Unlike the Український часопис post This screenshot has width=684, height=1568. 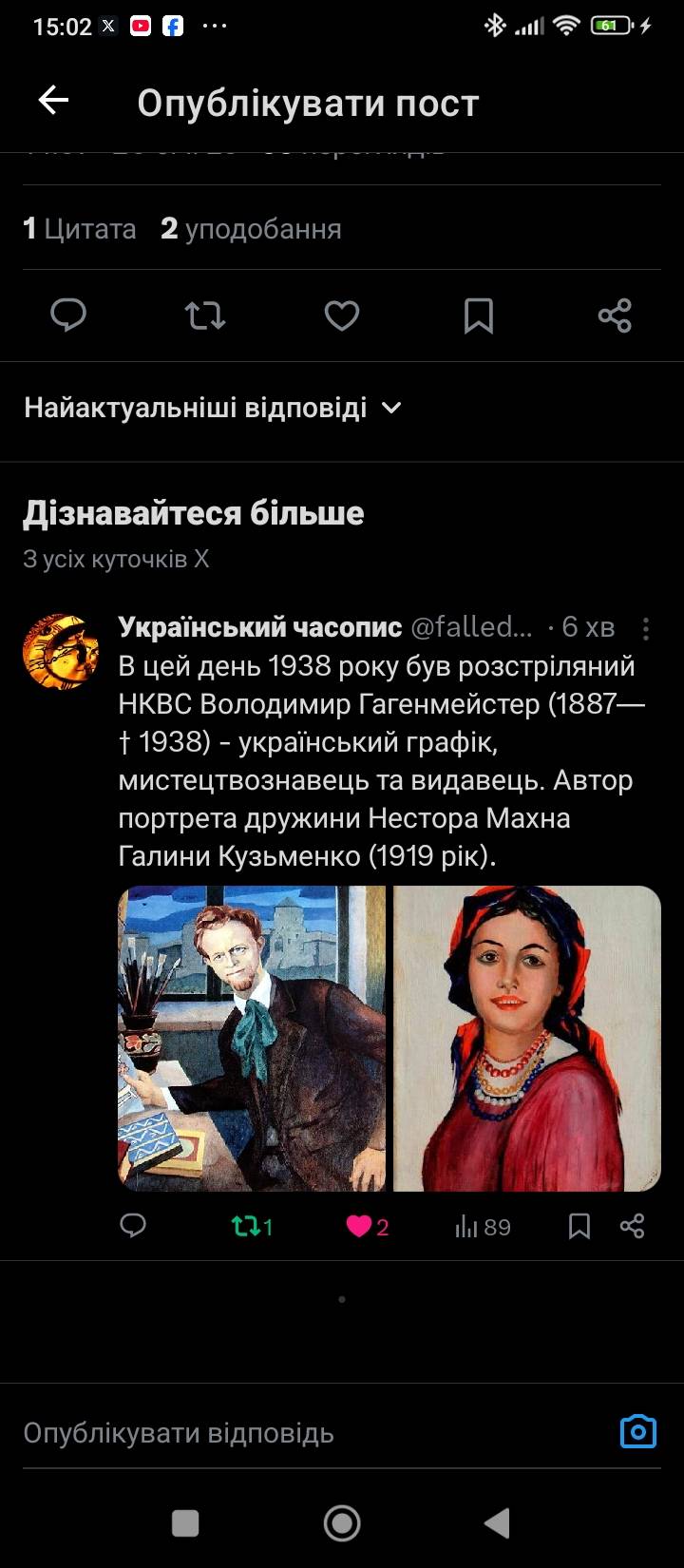click(x=367, y=1226)
